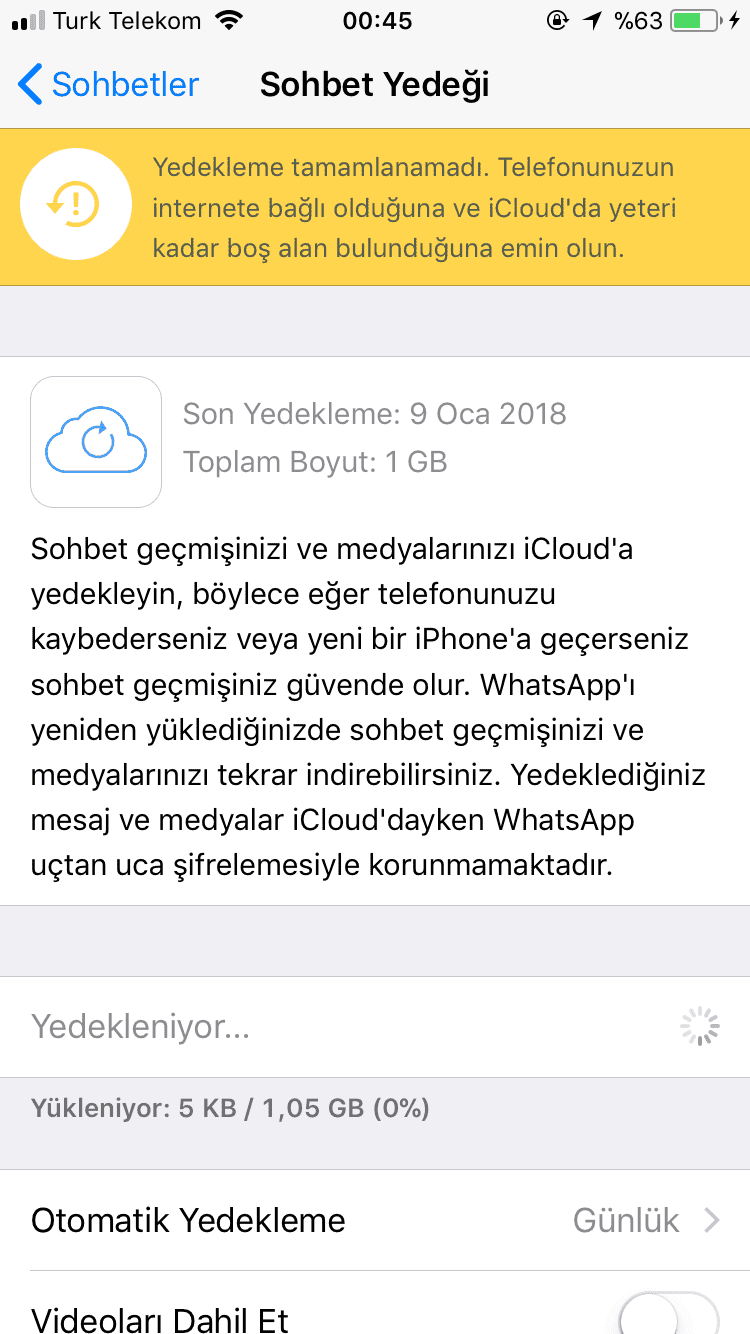Open the back chevron next to Sohbetler
Screen dimensions: 750x1334
point(27,85)
